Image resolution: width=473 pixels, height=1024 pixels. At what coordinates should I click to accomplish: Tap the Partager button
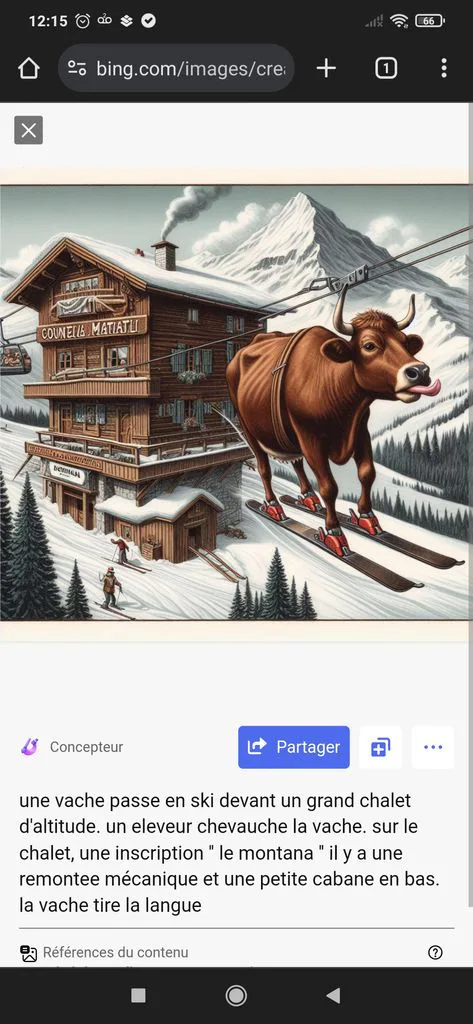(294, 747)
